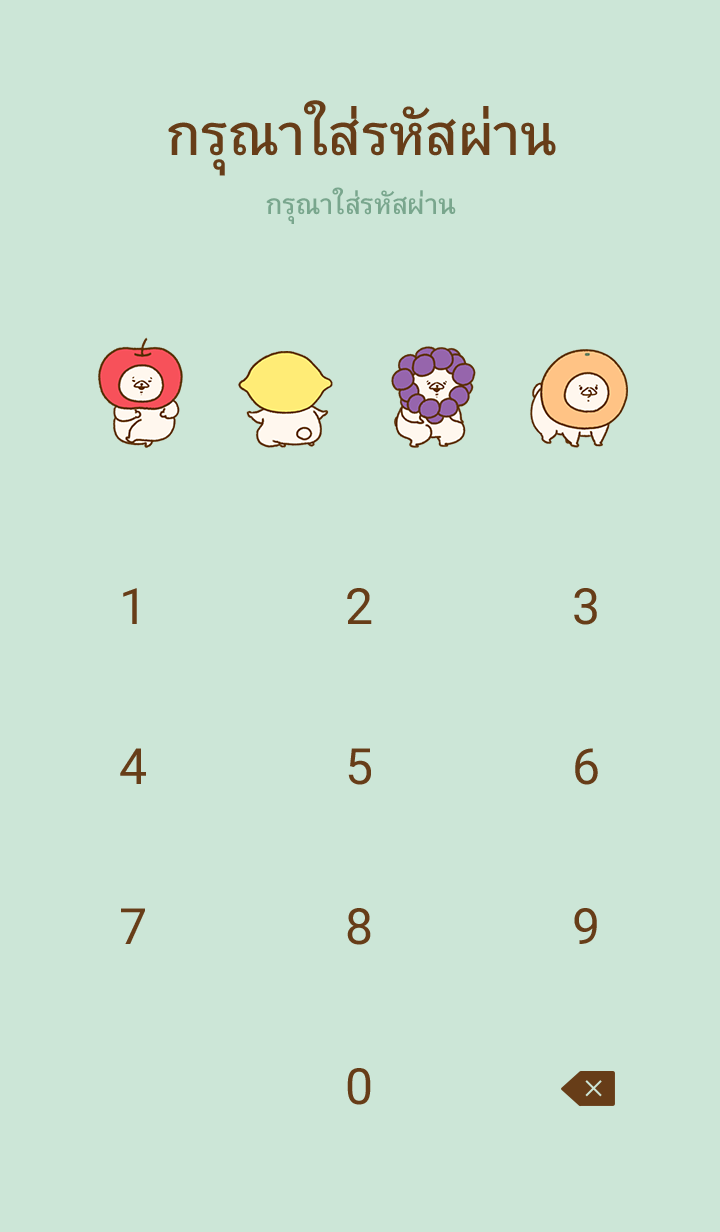Tap the 4 key

tap(132, 767)
